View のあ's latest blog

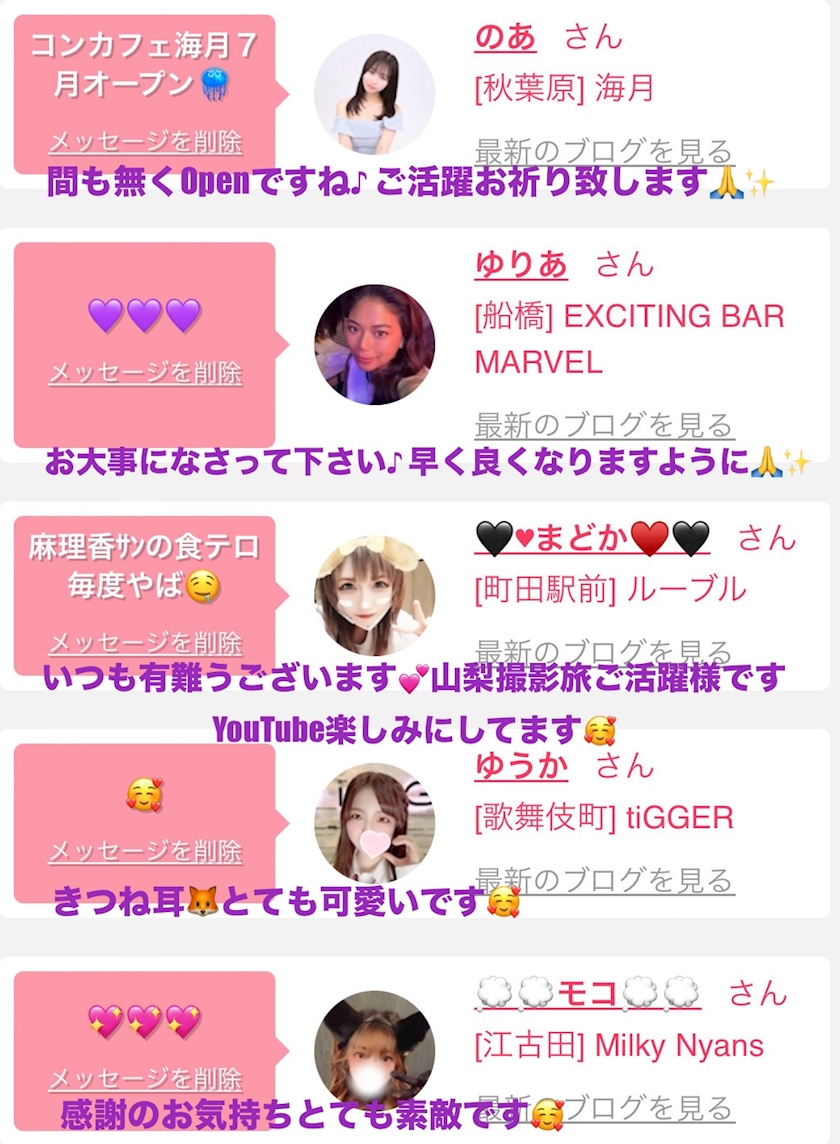(x=604, y=152)
